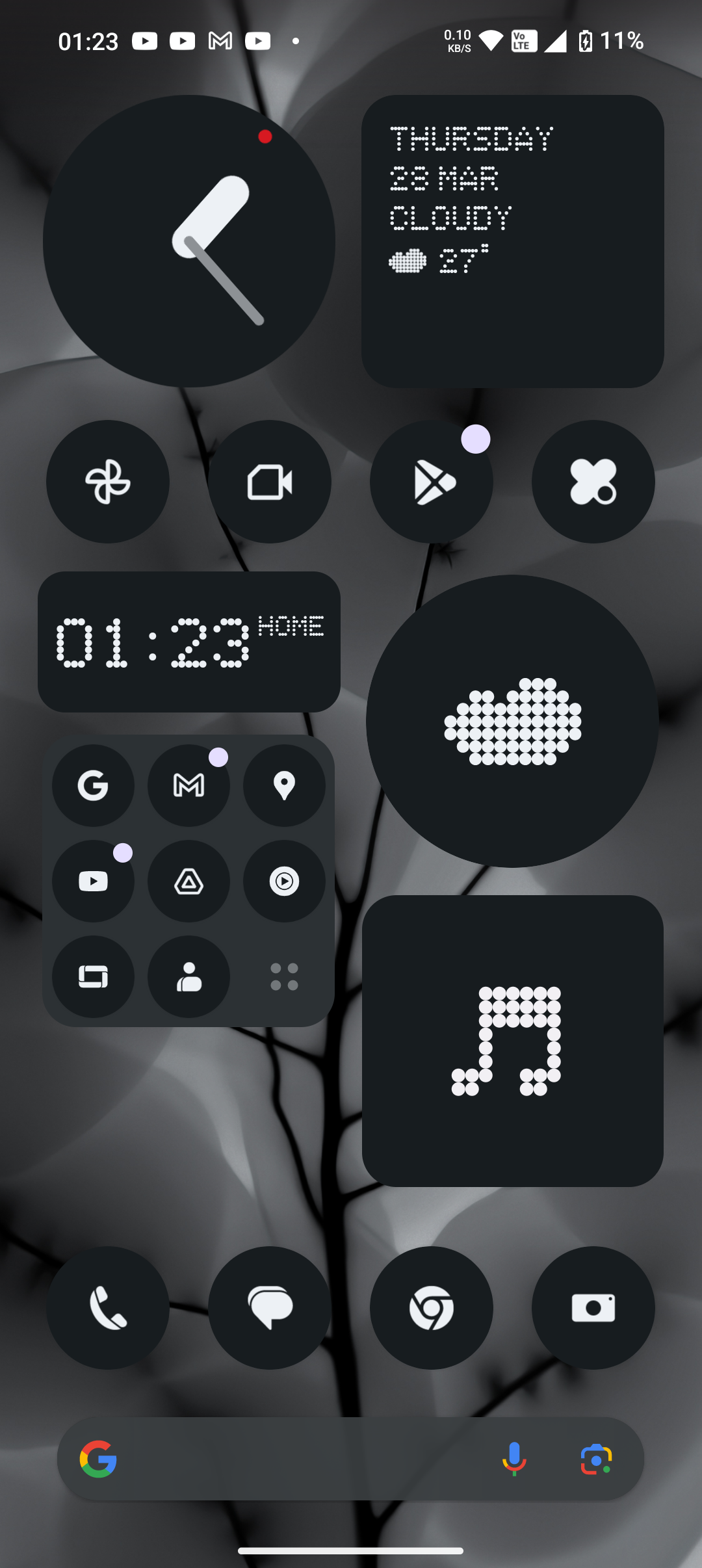Tap the digital Home clock widget
This screenshot has width=702, height=1568.
pyautogui.click(x=189, y=642)
